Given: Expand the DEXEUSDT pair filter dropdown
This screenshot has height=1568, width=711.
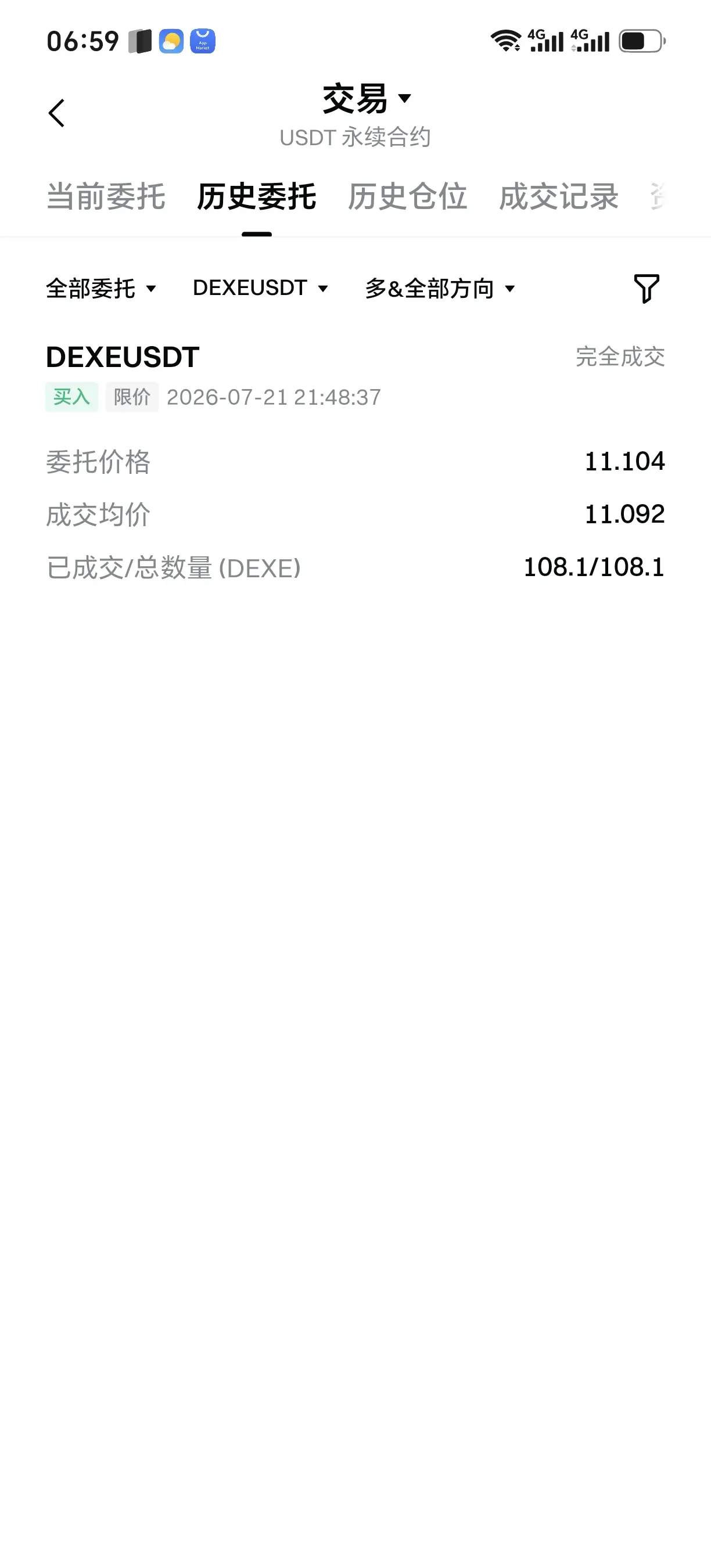Looking at the screenshot, I should pos(261,288).
